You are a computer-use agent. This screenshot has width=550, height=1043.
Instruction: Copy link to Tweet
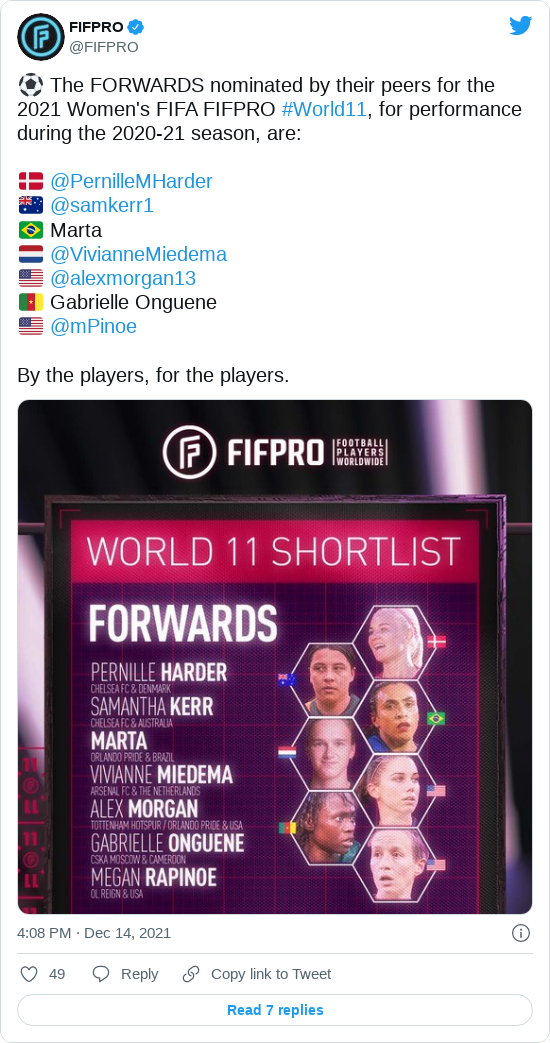click(x=257, y=974)
